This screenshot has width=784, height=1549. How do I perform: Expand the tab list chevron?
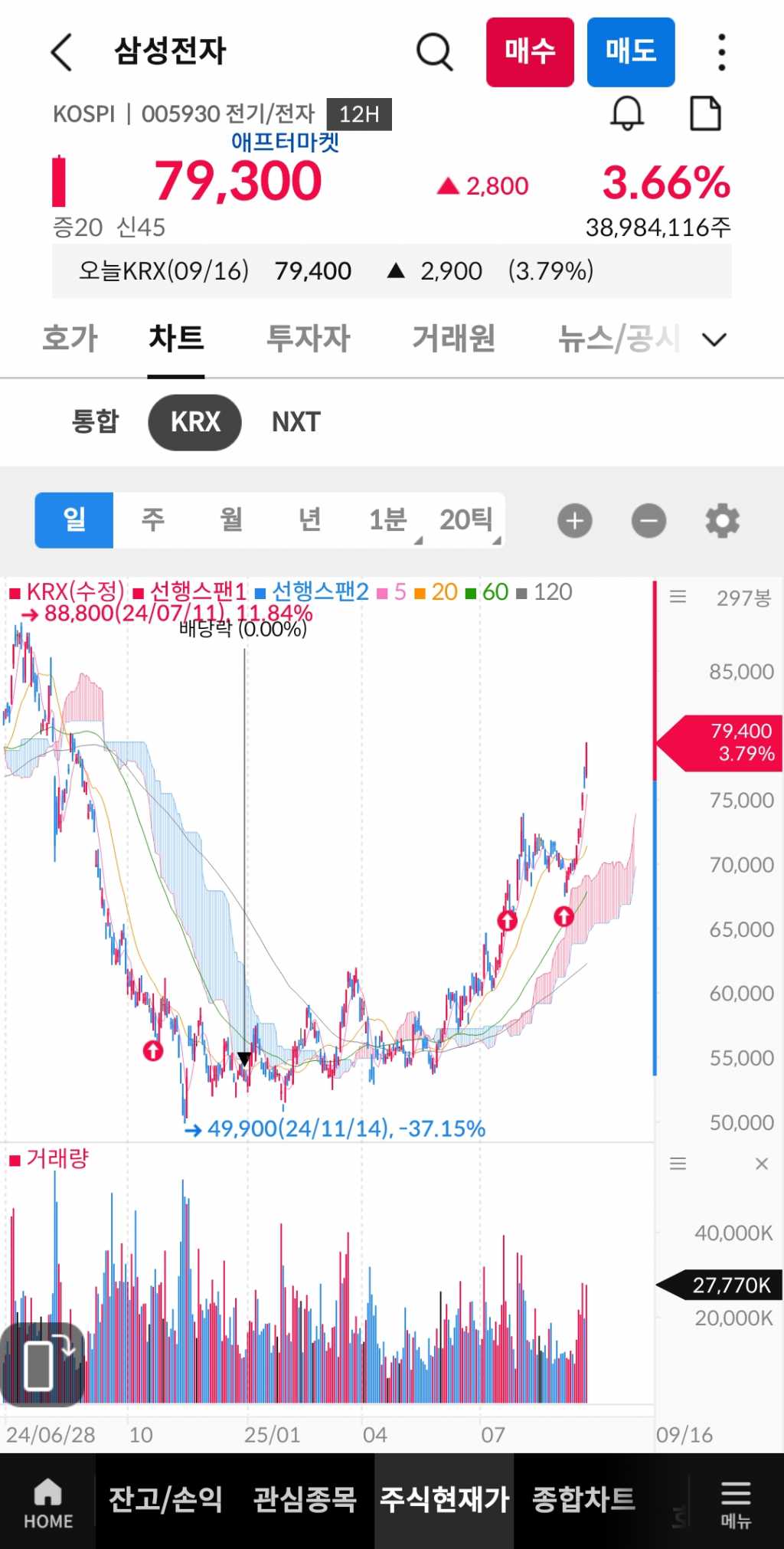coord(714,339)
